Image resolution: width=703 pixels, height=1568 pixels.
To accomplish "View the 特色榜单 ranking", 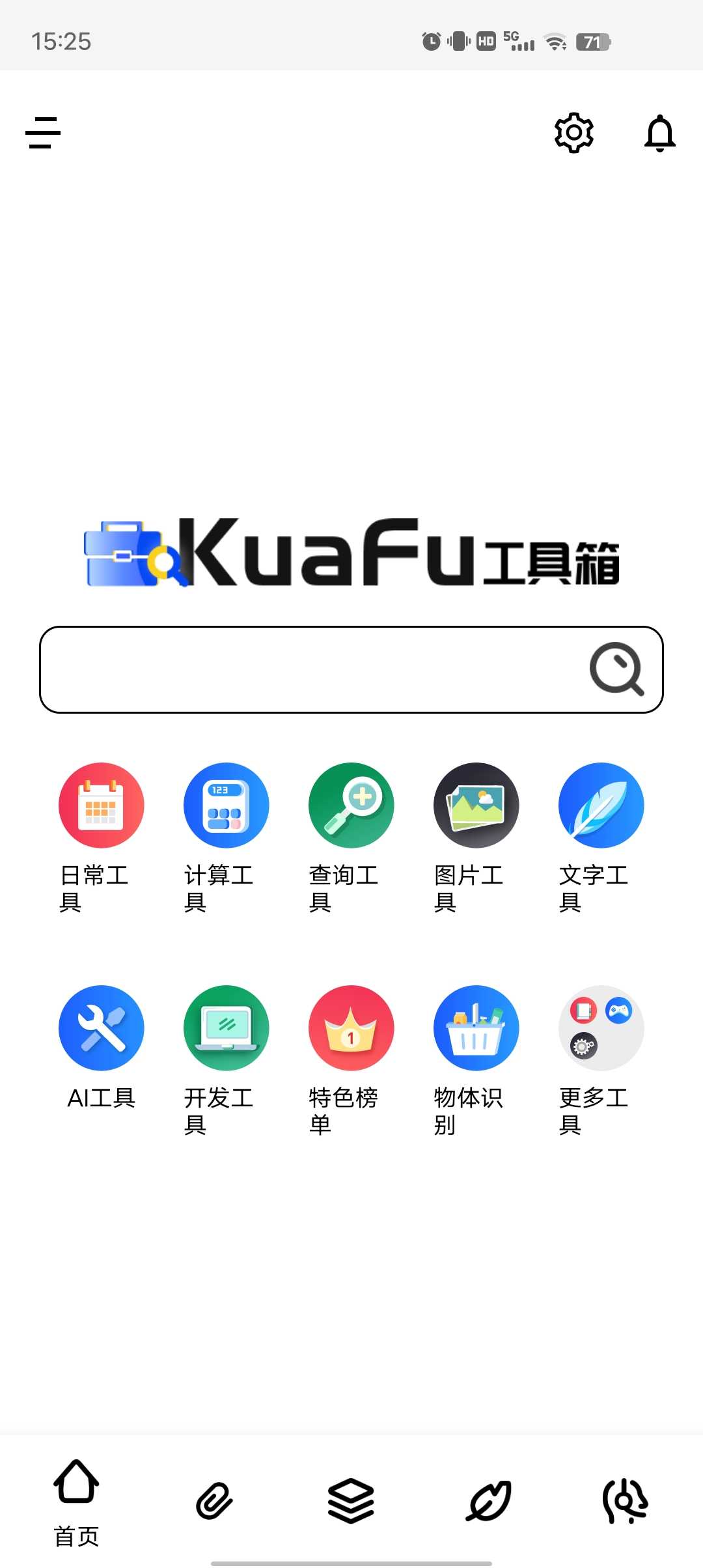I will [351, 1028].
